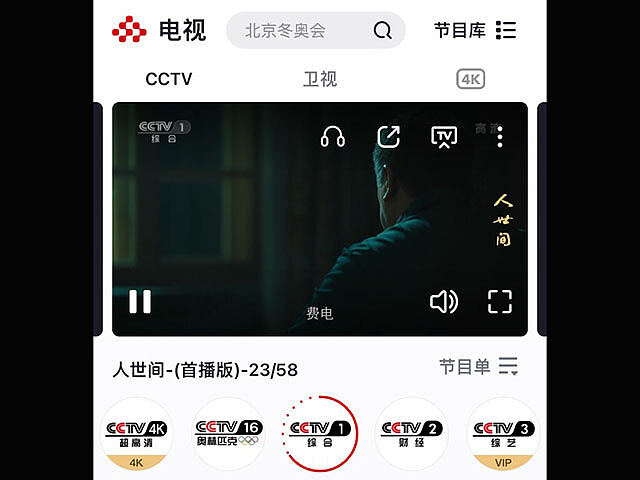Open the 节目单 program schedule
Image resolution: width=640 pixels, height=480 pixels.
coord(478,367)
